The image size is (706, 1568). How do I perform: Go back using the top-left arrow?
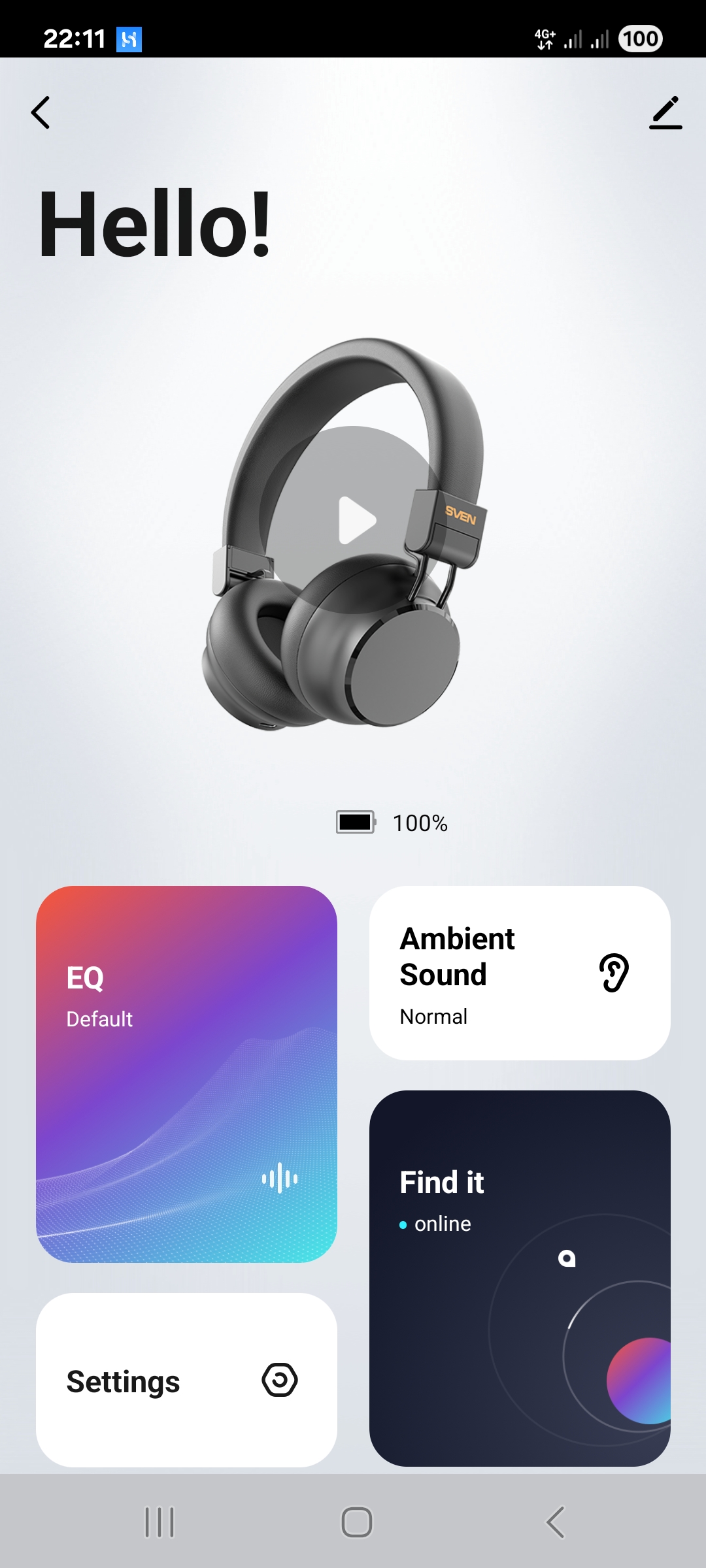click(41, 112)
